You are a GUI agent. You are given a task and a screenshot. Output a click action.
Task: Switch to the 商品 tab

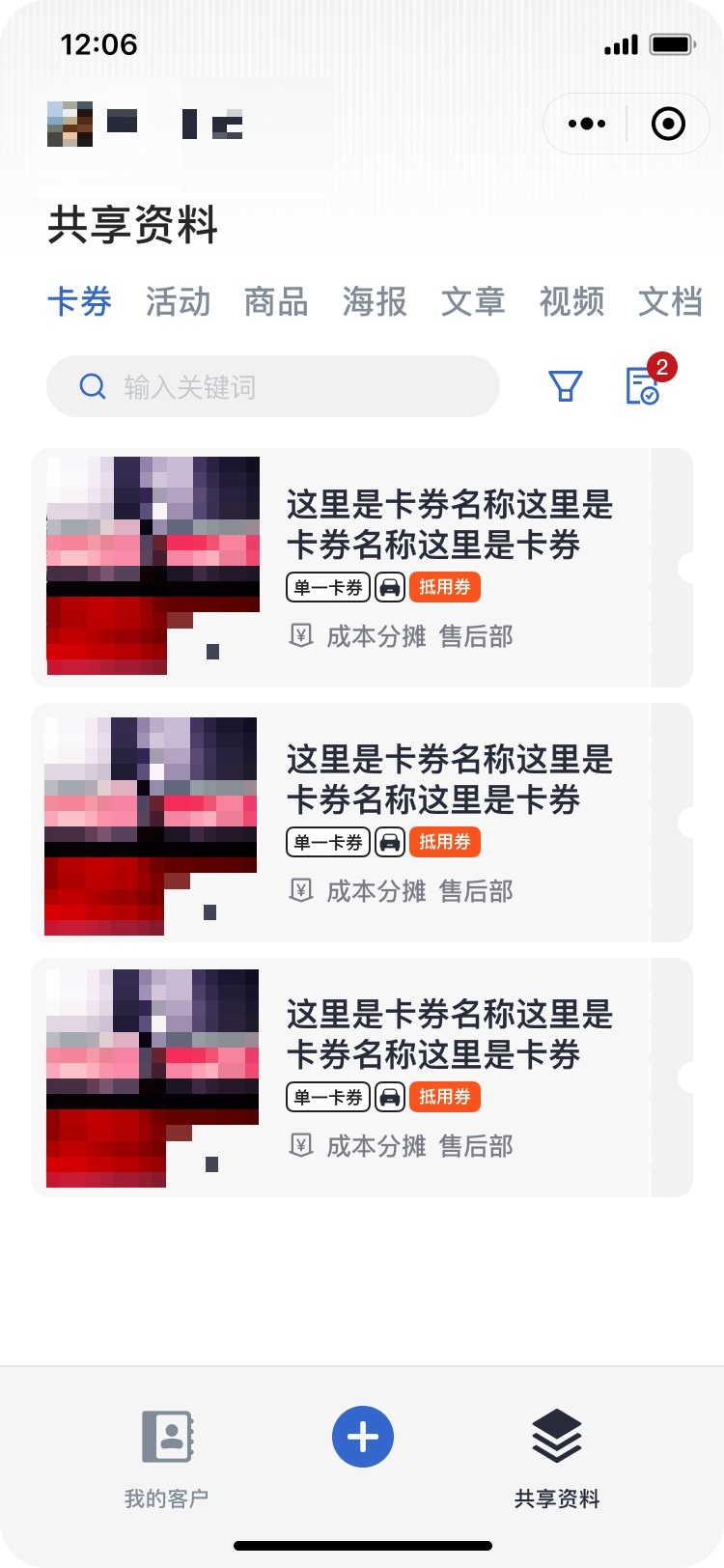[x=276, y=302]
